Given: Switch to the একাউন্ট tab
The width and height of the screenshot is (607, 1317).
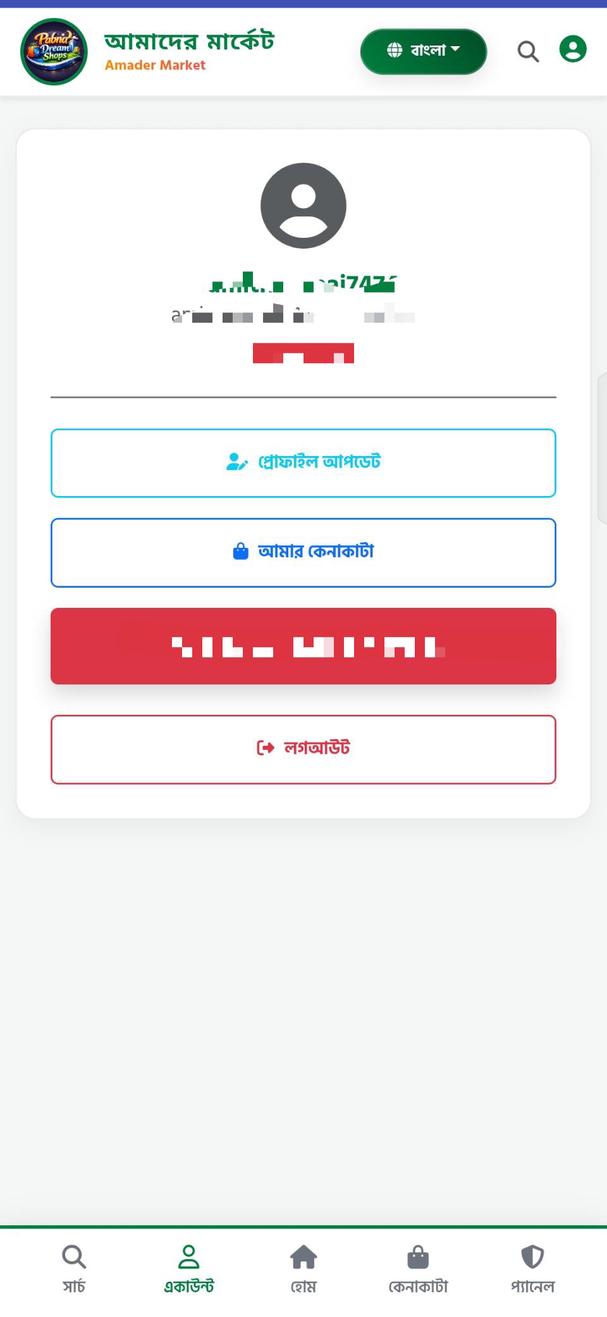Looking at the screenshot, I should (x=189, y=1270).
